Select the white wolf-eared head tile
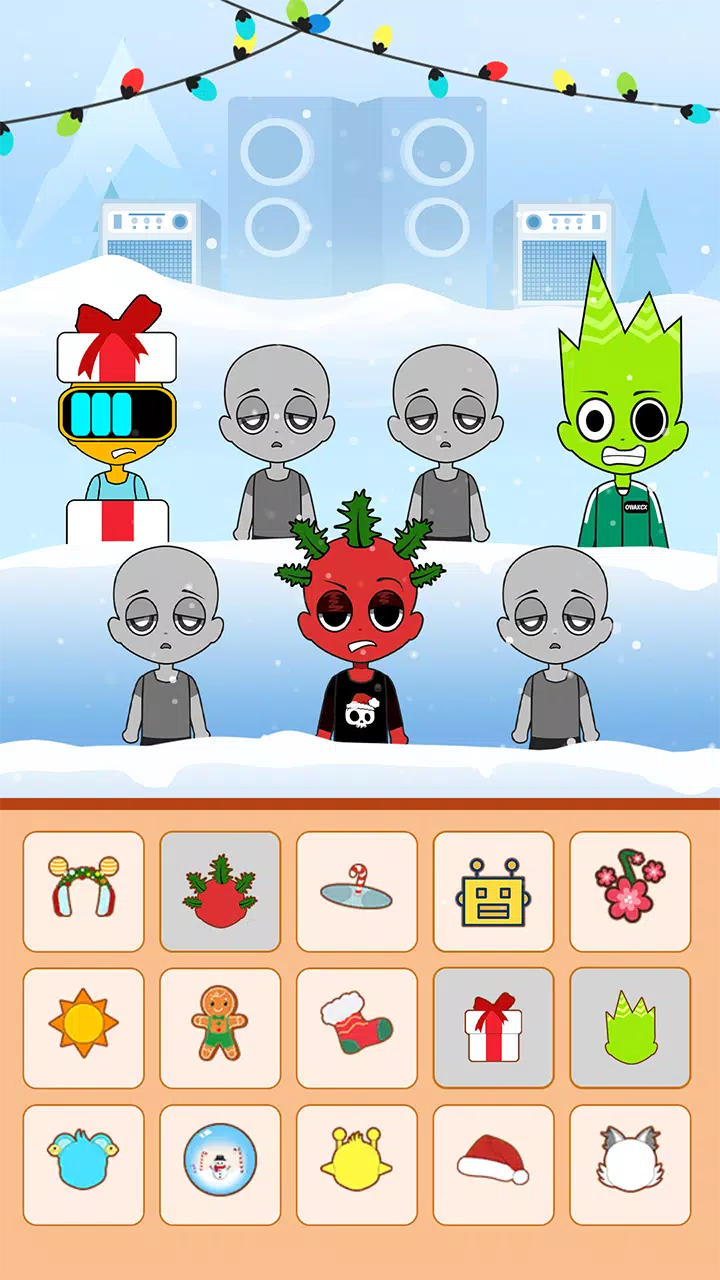 tap(630, 1165)
